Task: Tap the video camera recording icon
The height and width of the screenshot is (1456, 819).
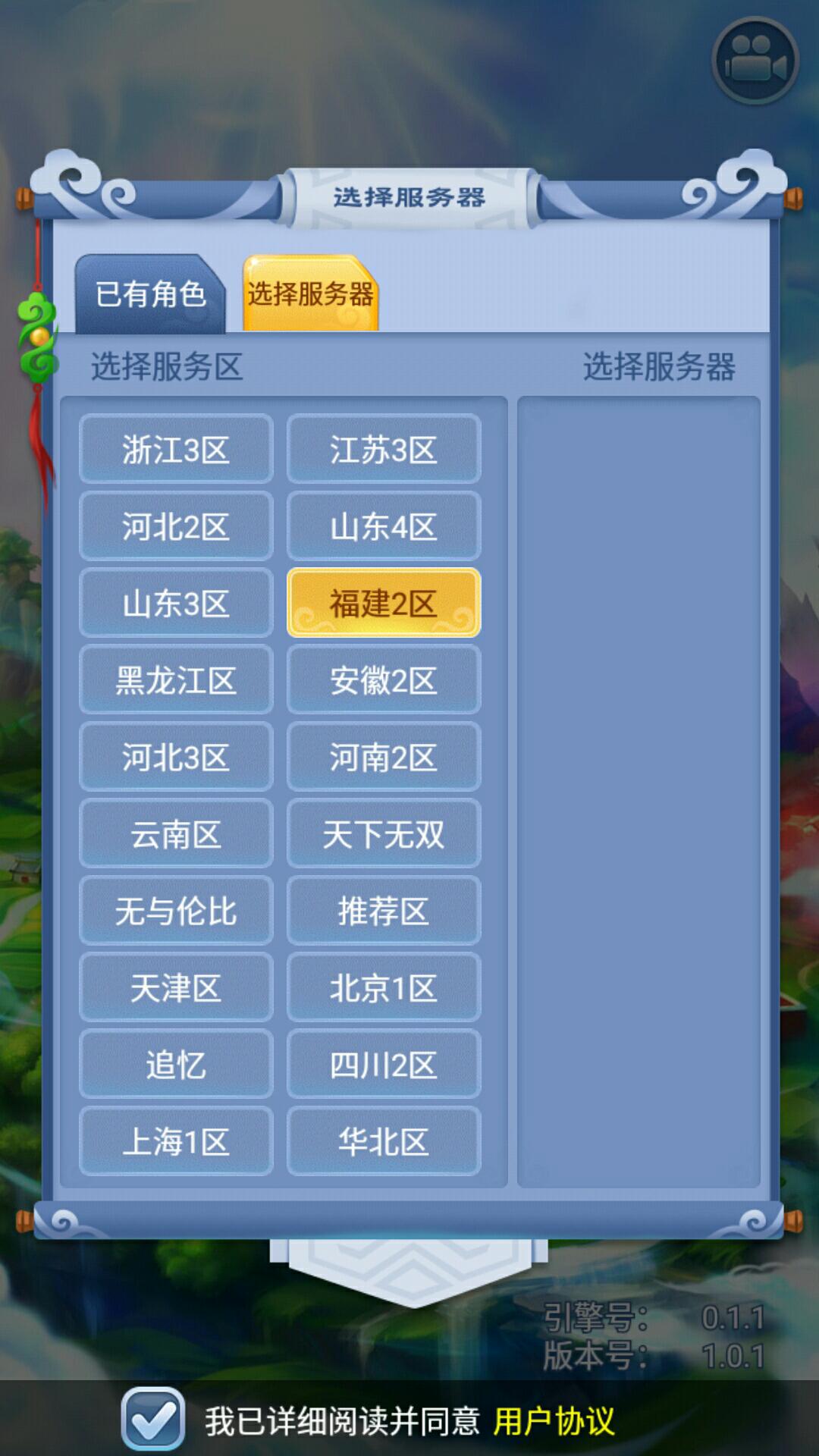Action: pos(755,61)
